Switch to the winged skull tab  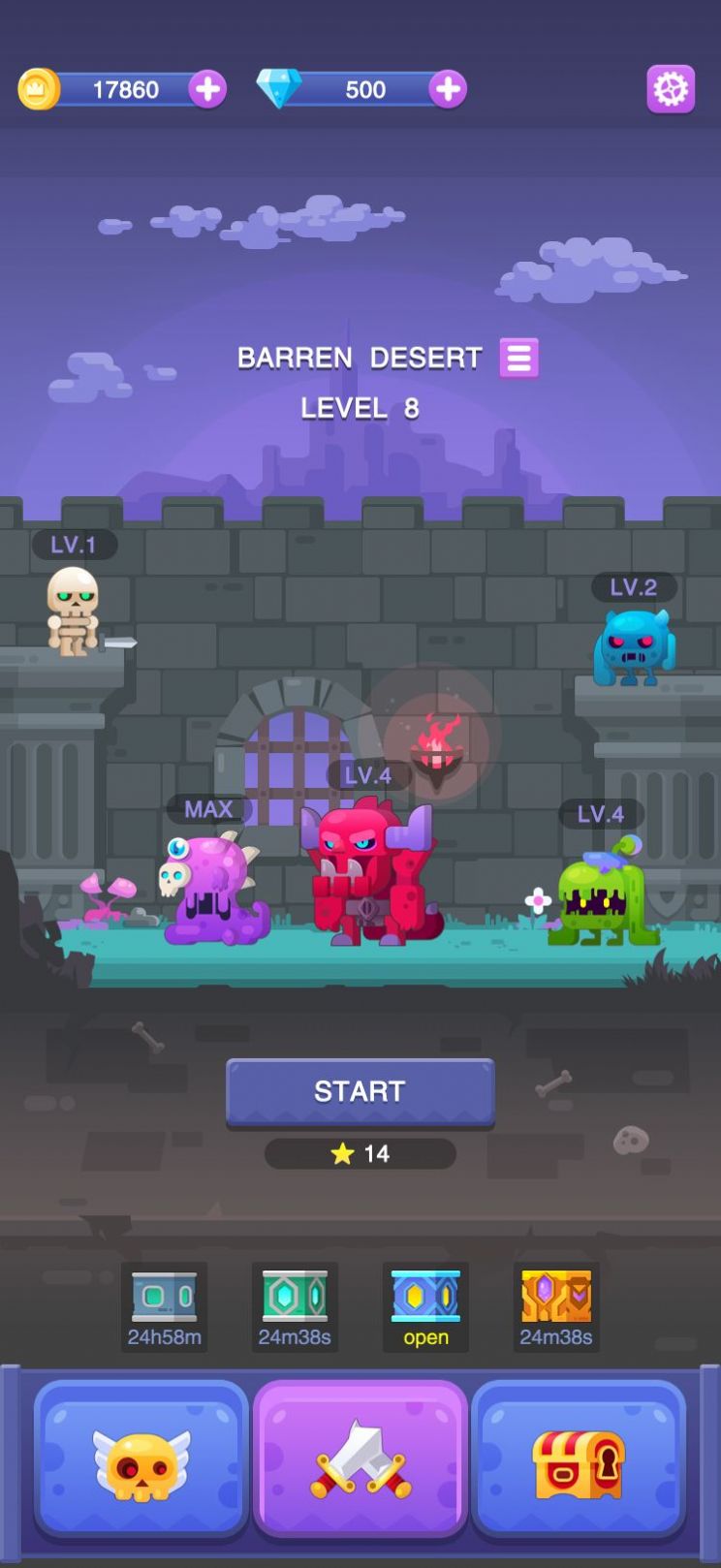pyautogui.click(x=141, y=1459)
